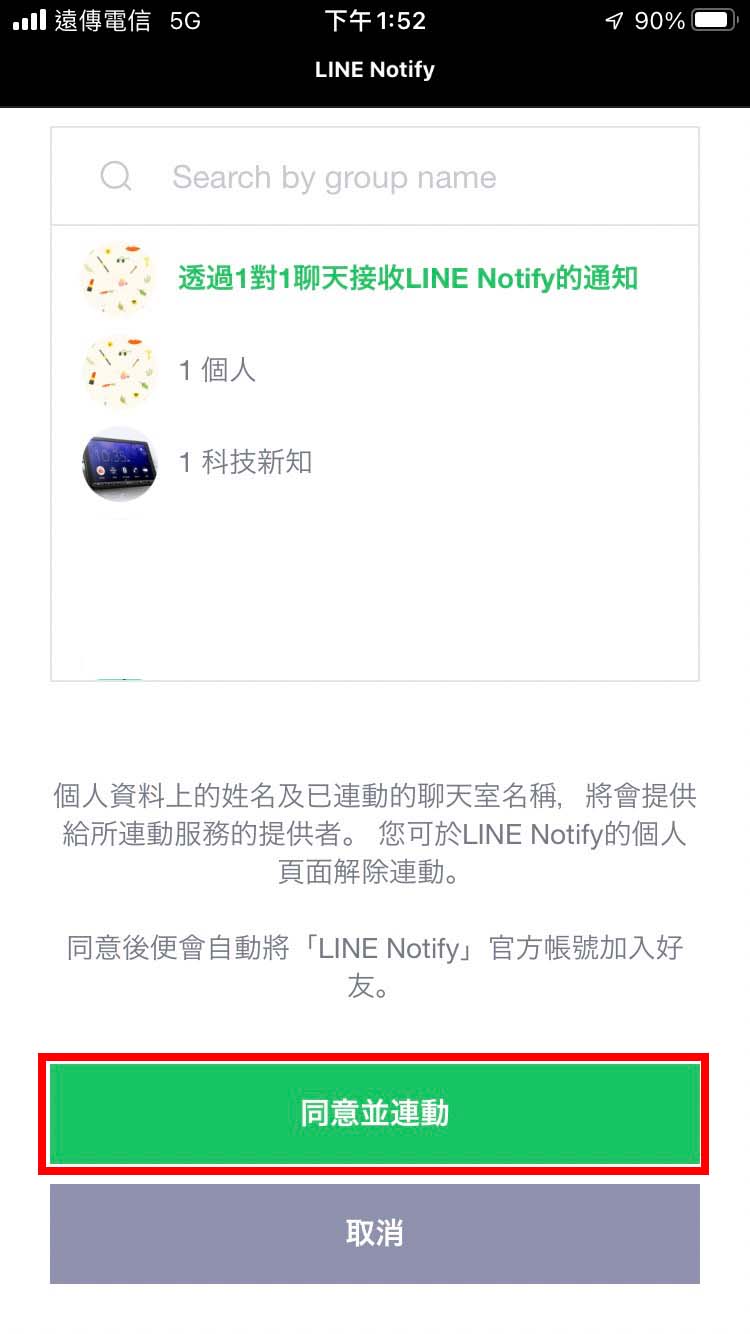Click the device thumbnail for 1 科技新知 group
750x1334 pixels.
(119, 463)
